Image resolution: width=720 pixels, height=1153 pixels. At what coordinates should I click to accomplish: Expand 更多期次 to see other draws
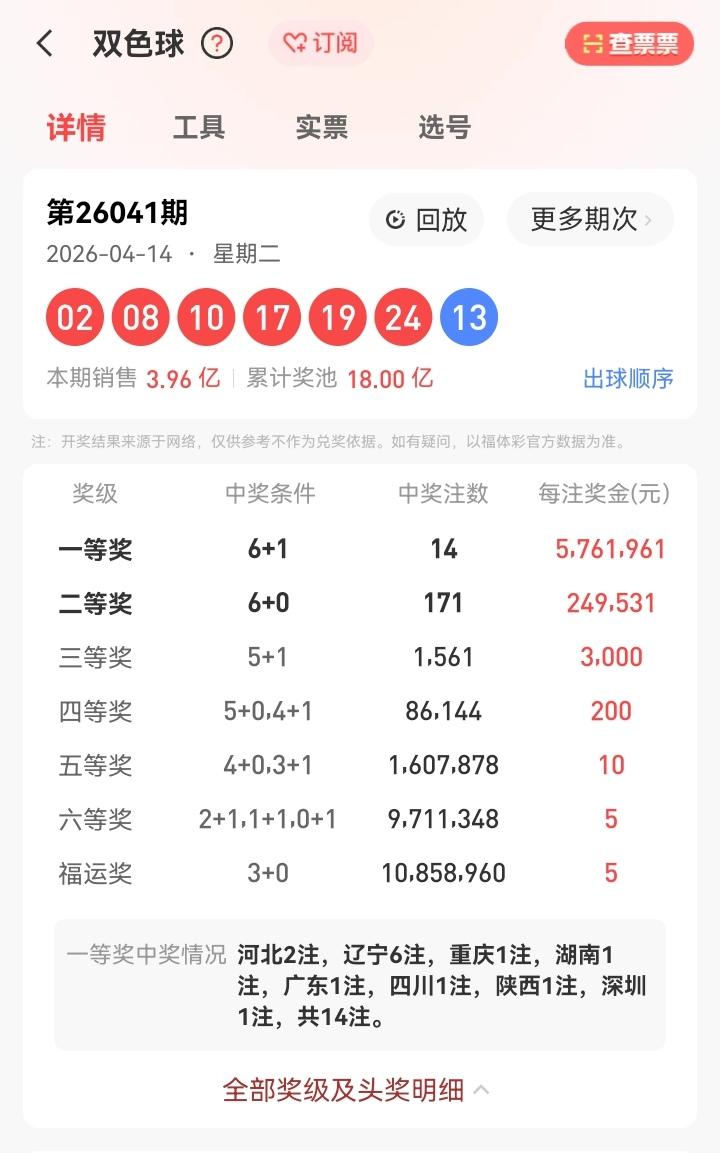(x=589, y=220)
